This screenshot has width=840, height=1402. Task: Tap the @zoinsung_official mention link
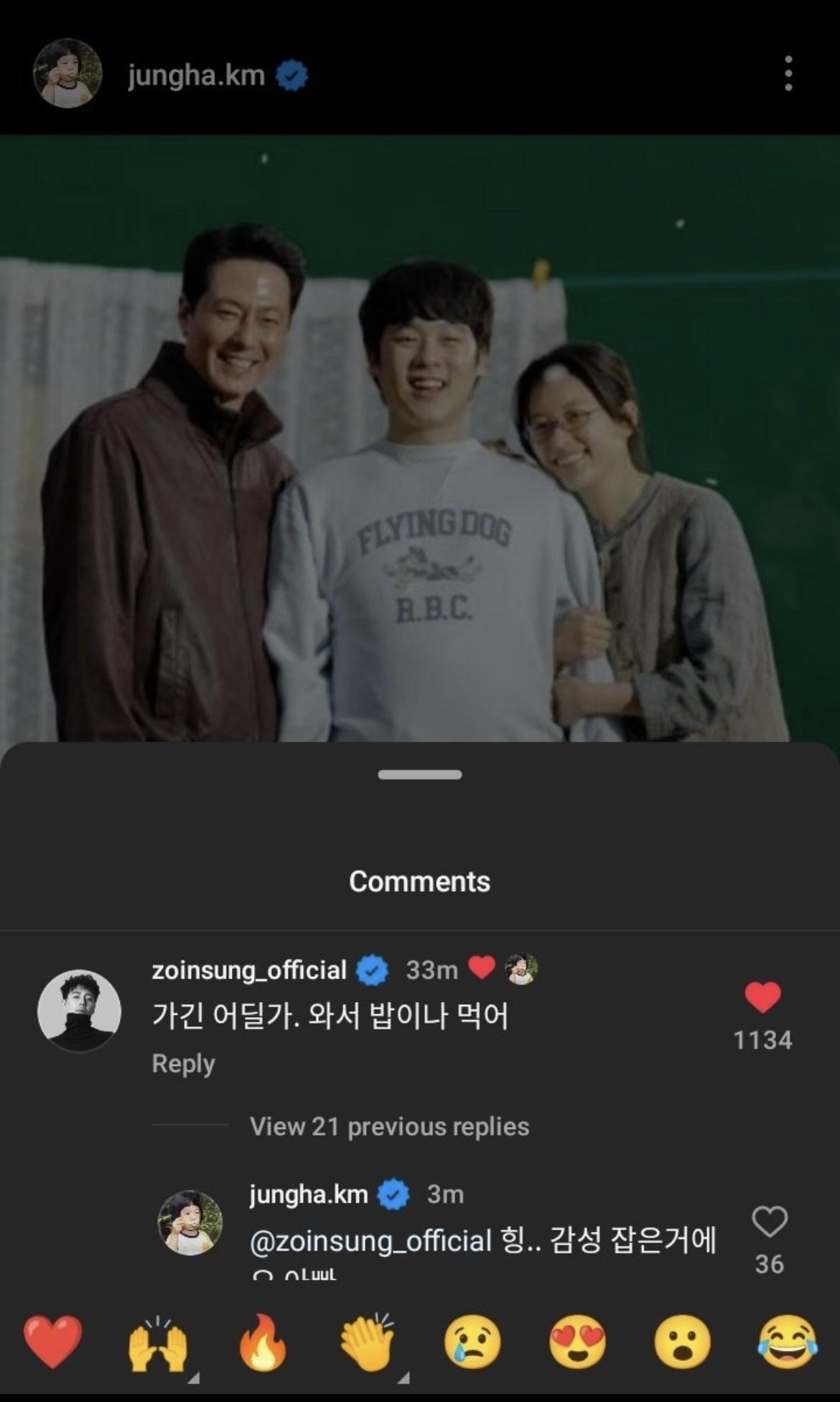pos(370,1241)
